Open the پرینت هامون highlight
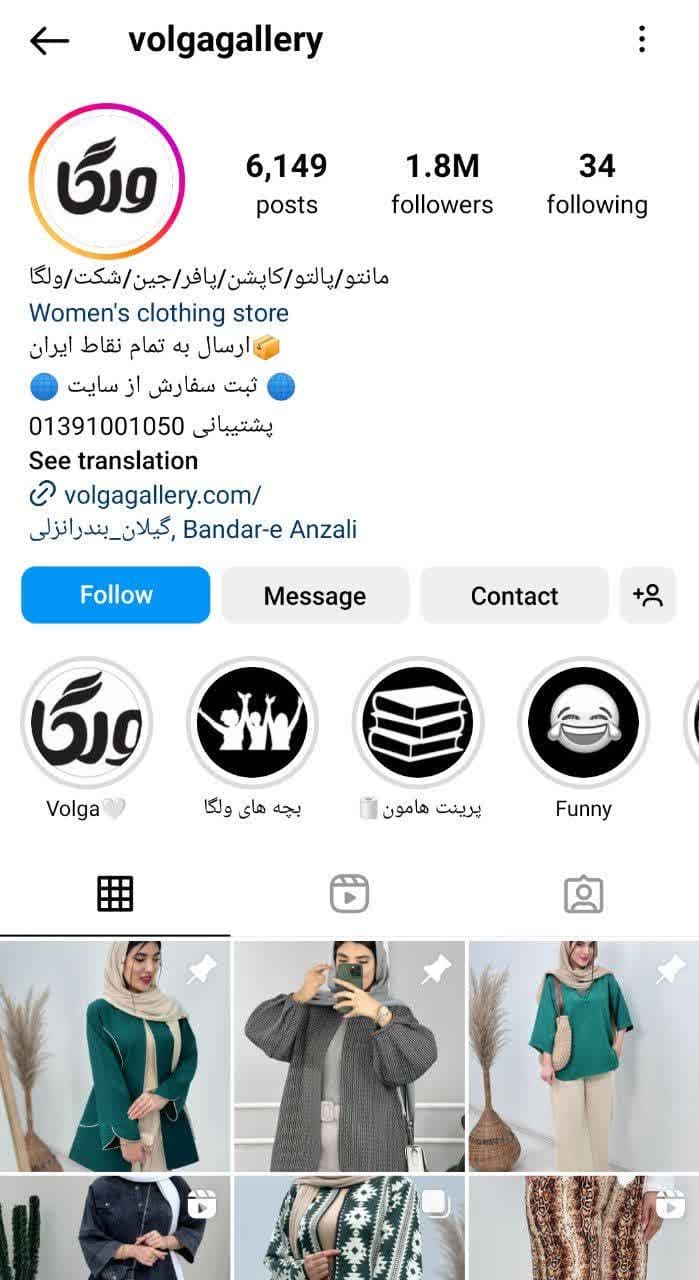Screen dimensions: 699x1280 [x=418, y=723]
